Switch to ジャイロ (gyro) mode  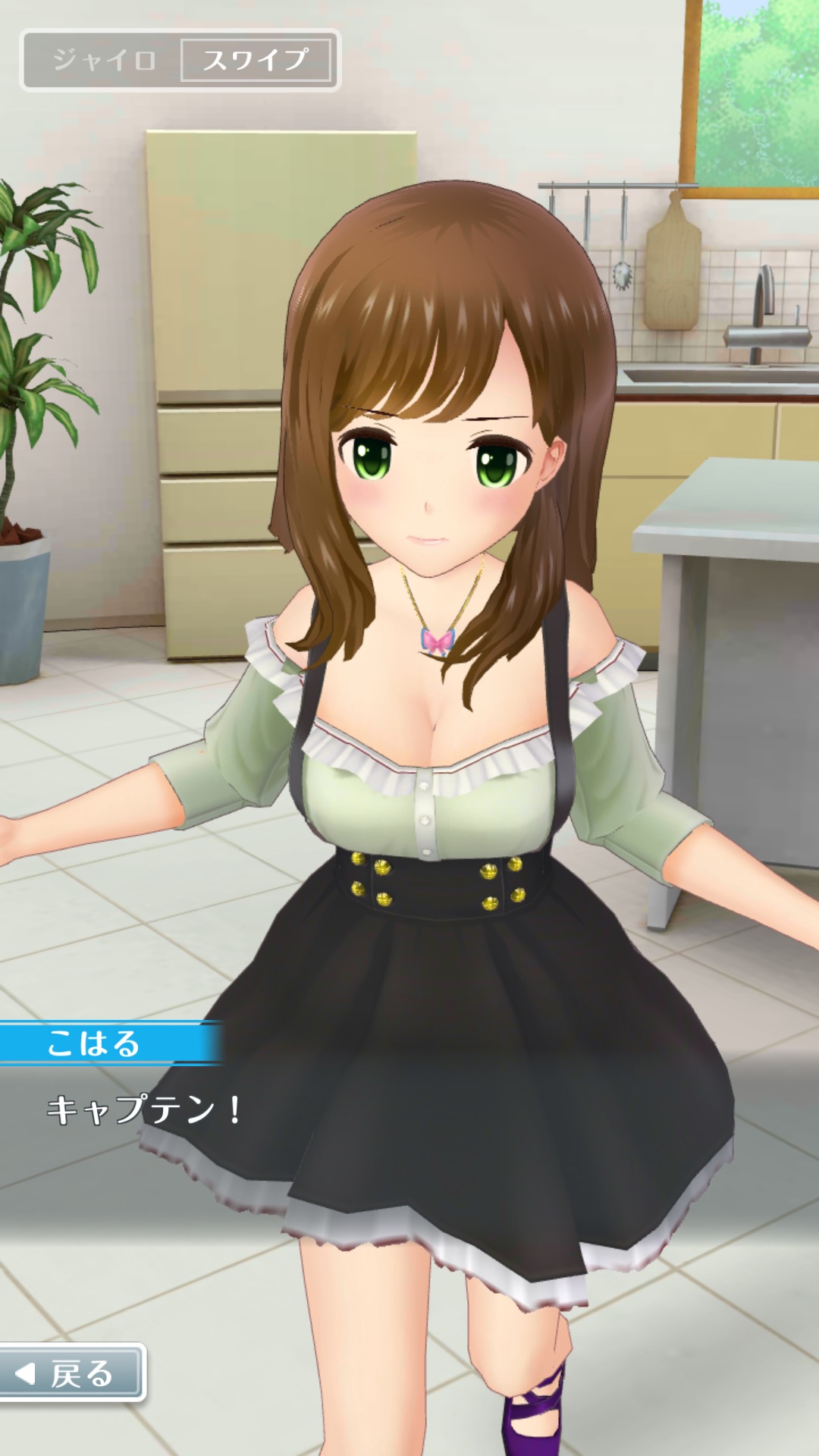point(104,60)
